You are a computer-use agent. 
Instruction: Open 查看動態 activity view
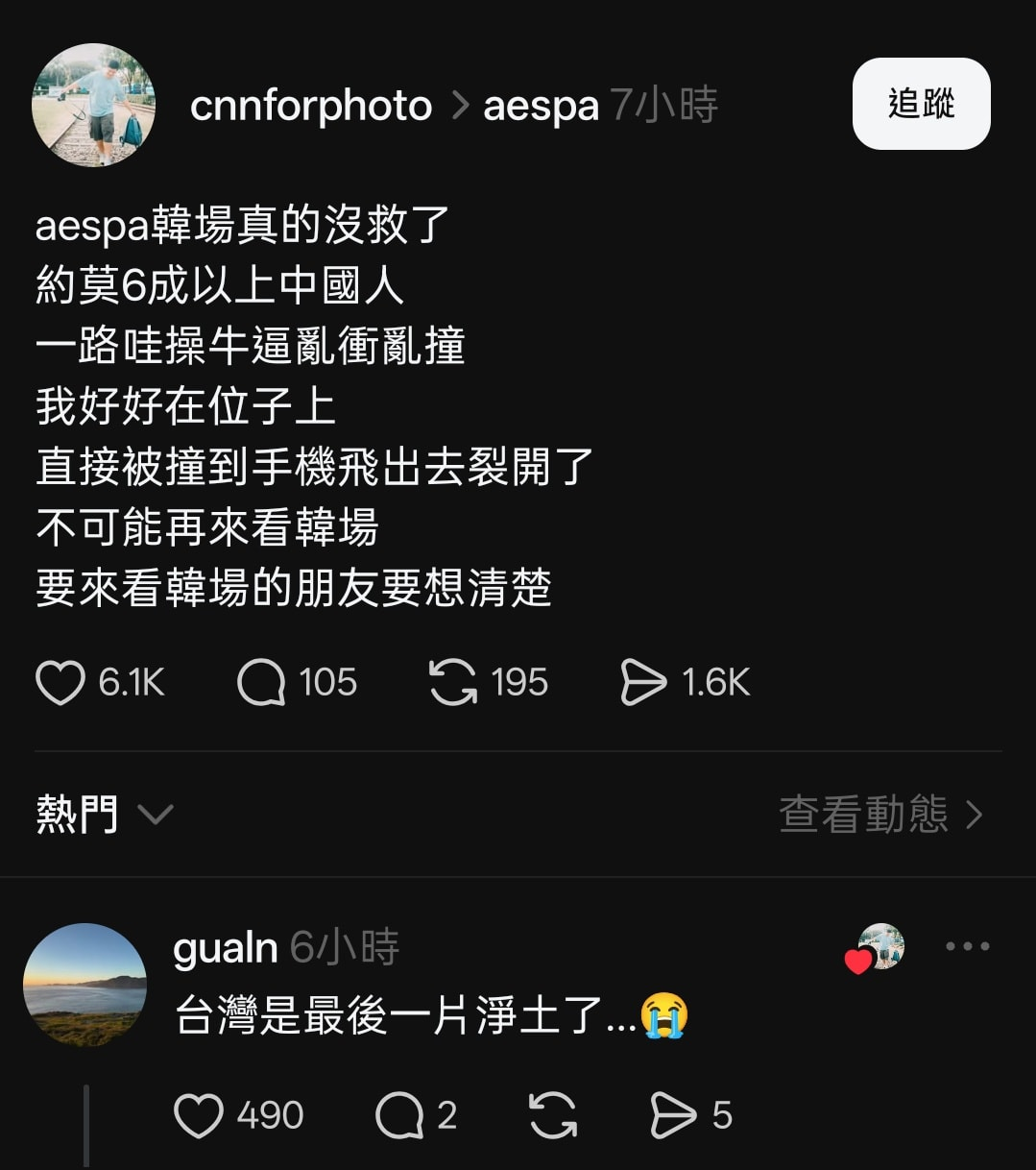pos(880,815)
